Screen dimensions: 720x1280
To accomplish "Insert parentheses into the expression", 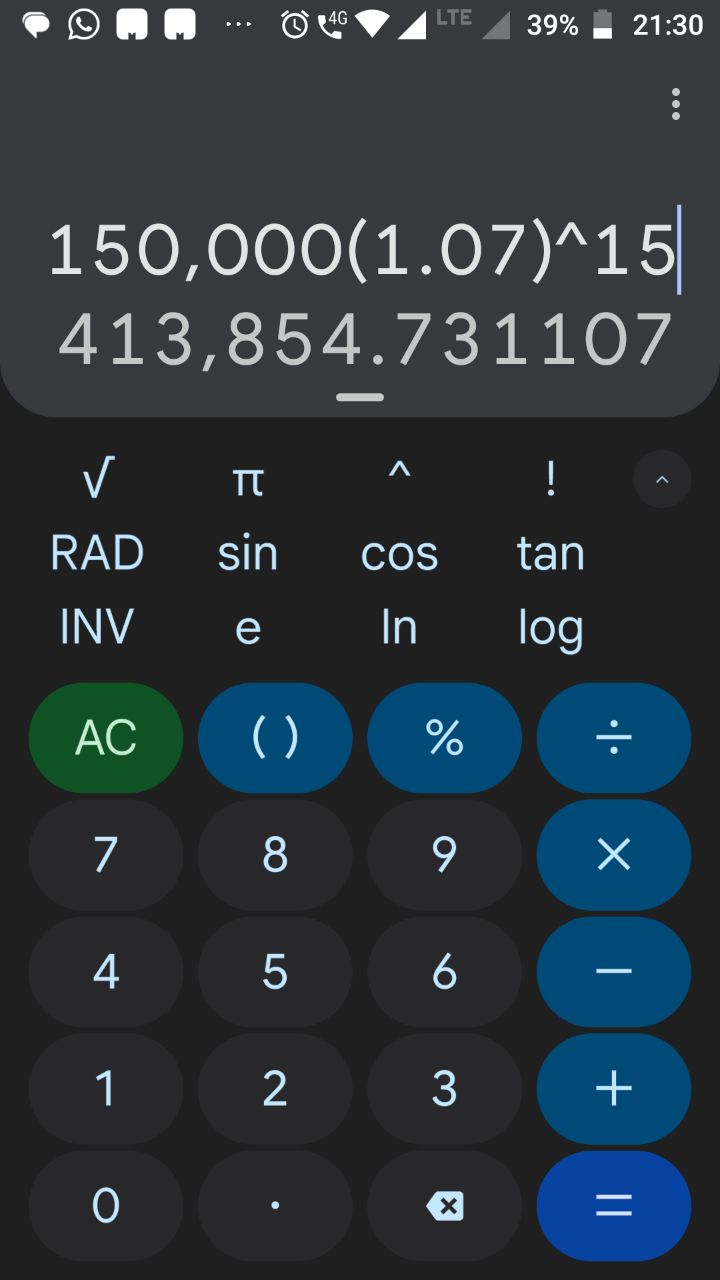I will (275, 738).
